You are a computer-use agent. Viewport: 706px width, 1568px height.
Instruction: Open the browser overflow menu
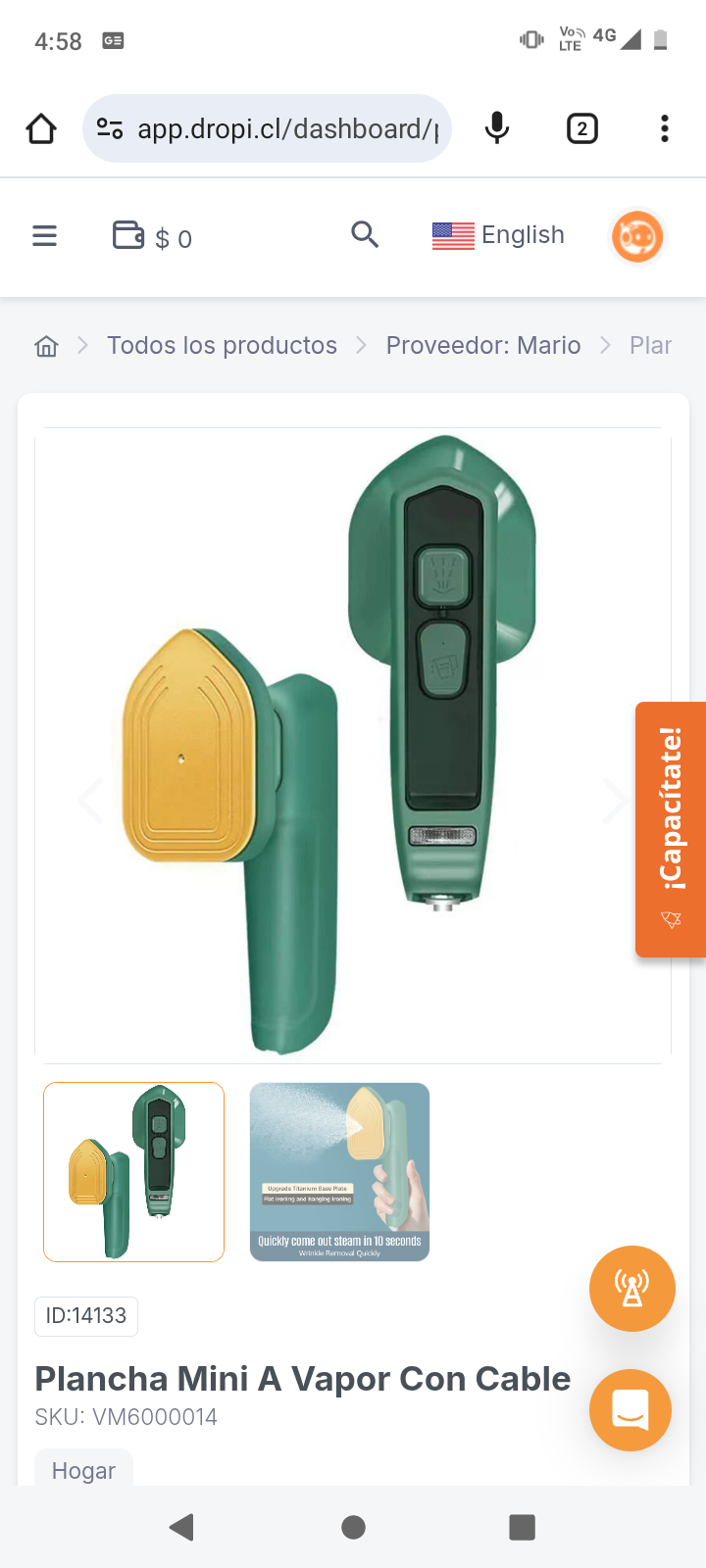tap(664, 128)
